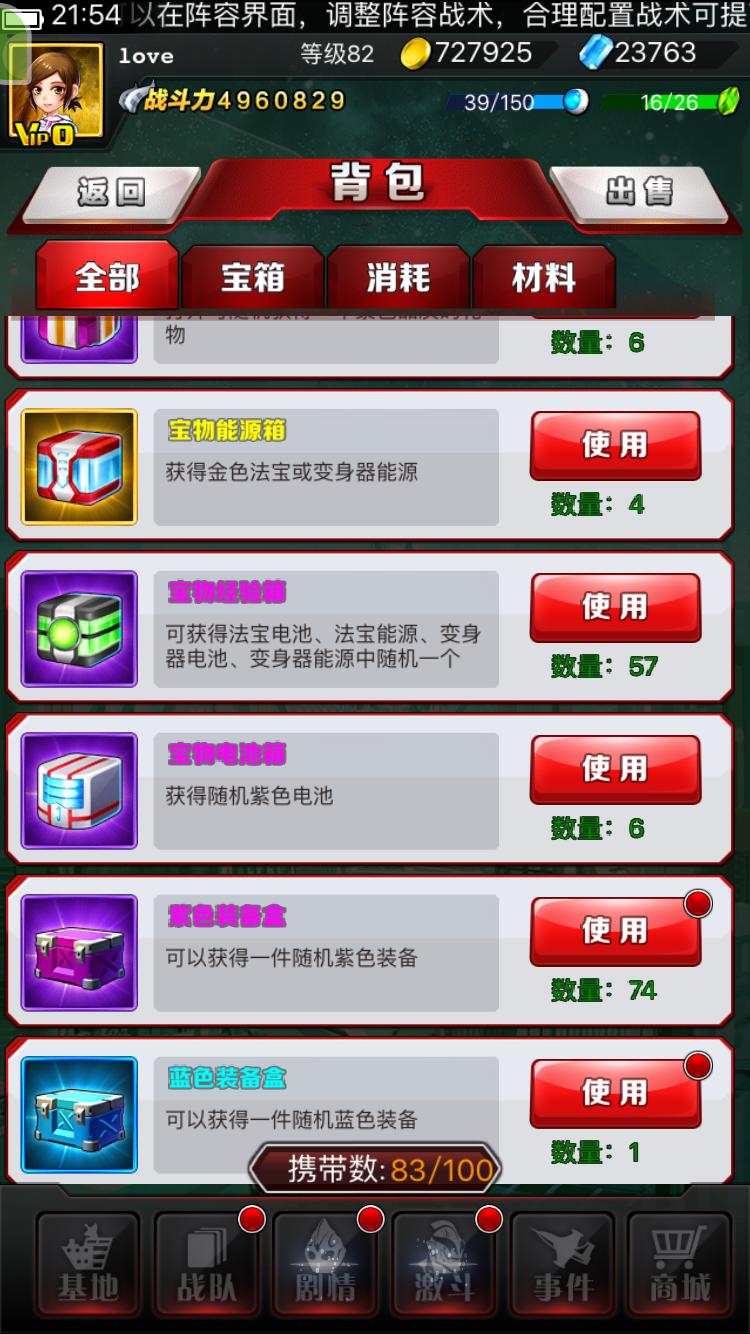Viewport: 750px width, 1334px height.
Task: Show the 材料 tab
Action: coord(543,277)
